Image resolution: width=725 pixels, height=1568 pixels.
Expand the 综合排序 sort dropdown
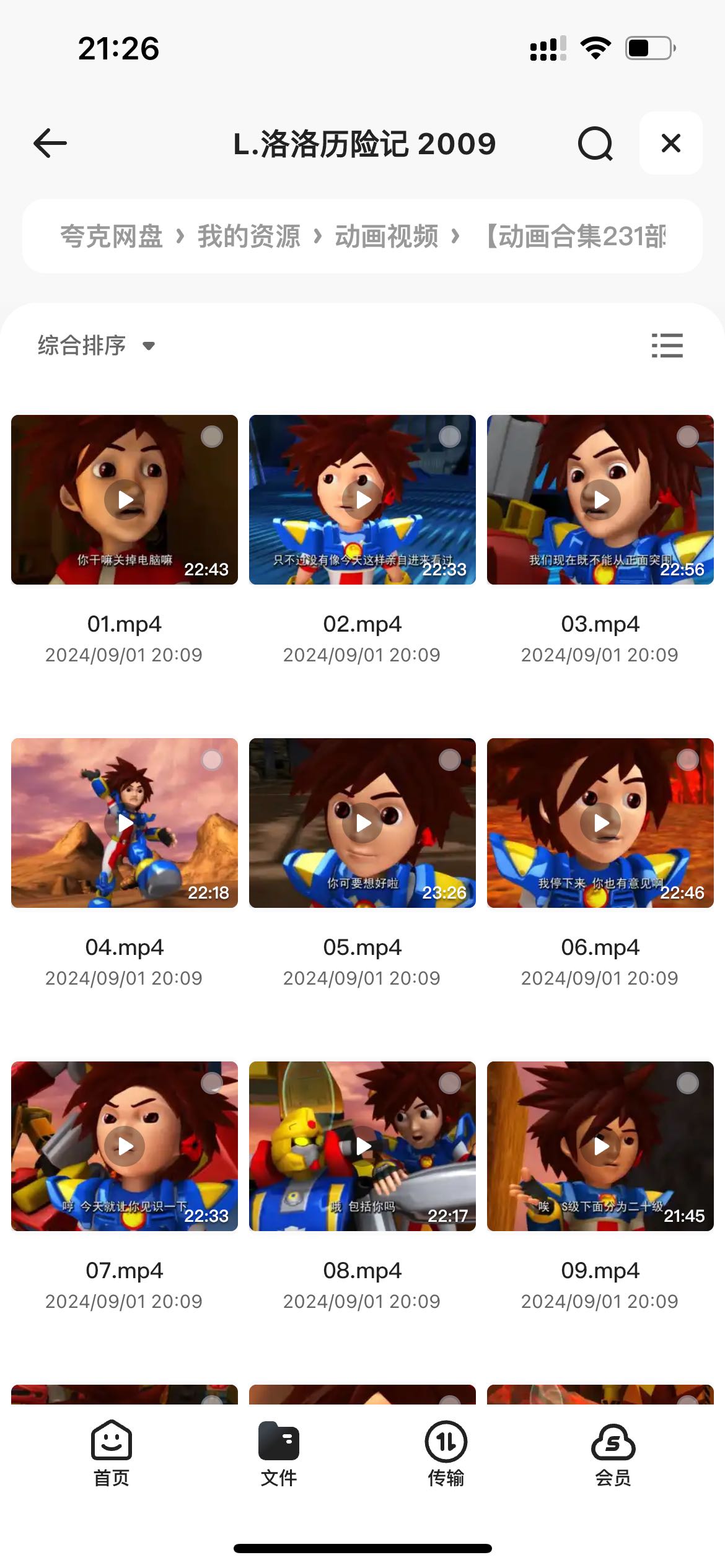[96, 346]
